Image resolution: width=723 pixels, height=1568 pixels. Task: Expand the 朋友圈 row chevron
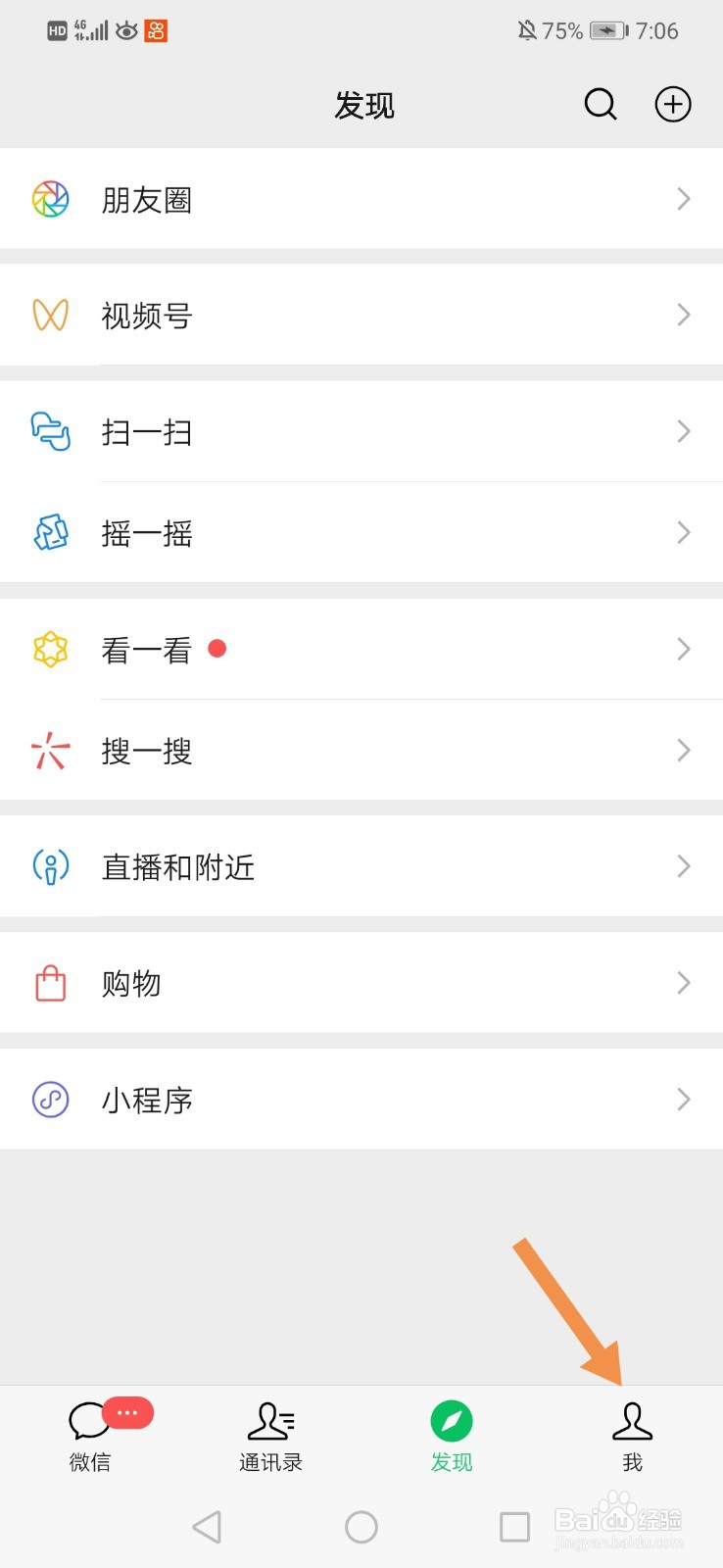(684, 199)
